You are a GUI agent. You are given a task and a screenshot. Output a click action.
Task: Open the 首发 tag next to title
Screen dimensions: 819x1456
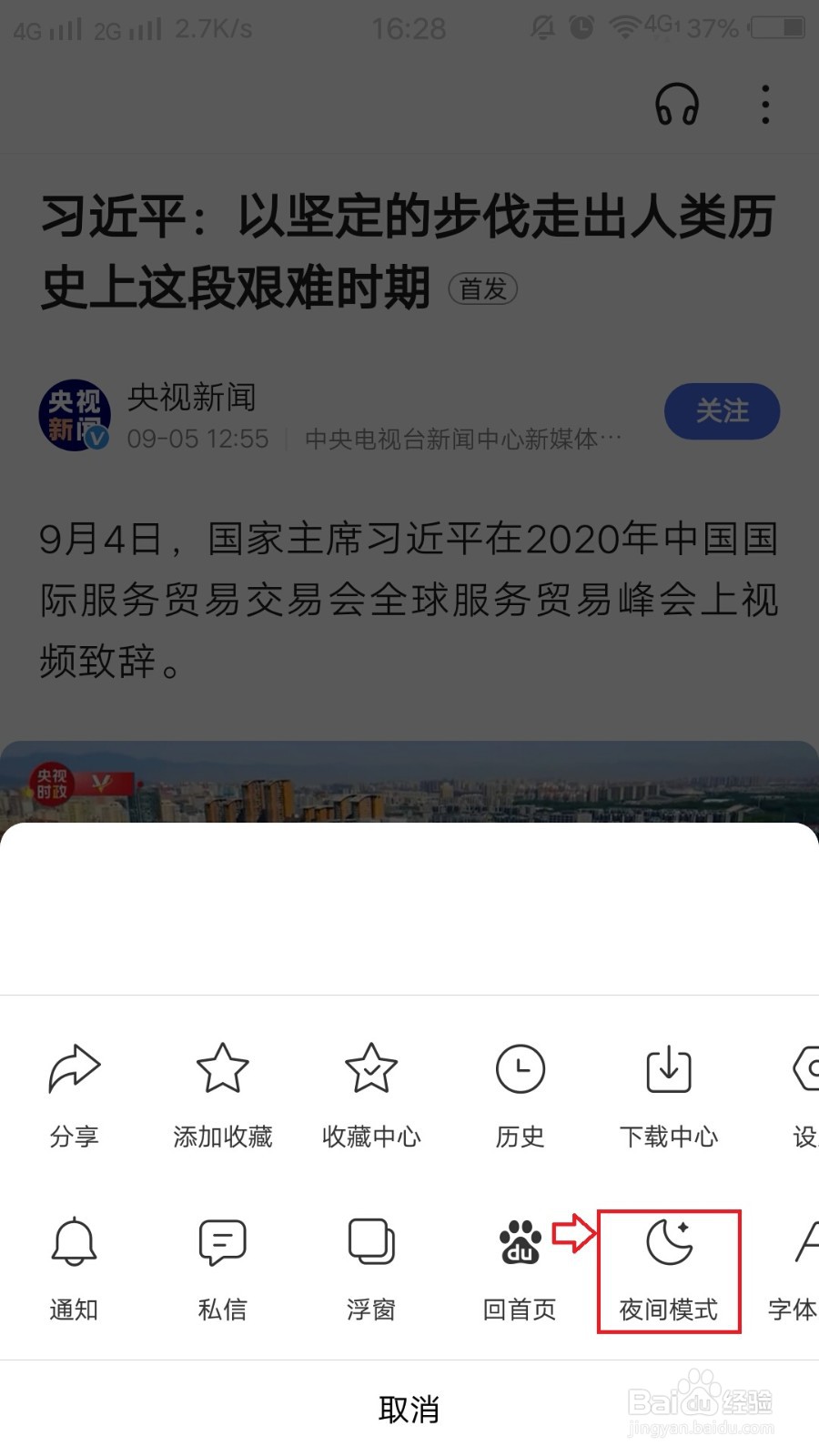[x=483, y=288]
